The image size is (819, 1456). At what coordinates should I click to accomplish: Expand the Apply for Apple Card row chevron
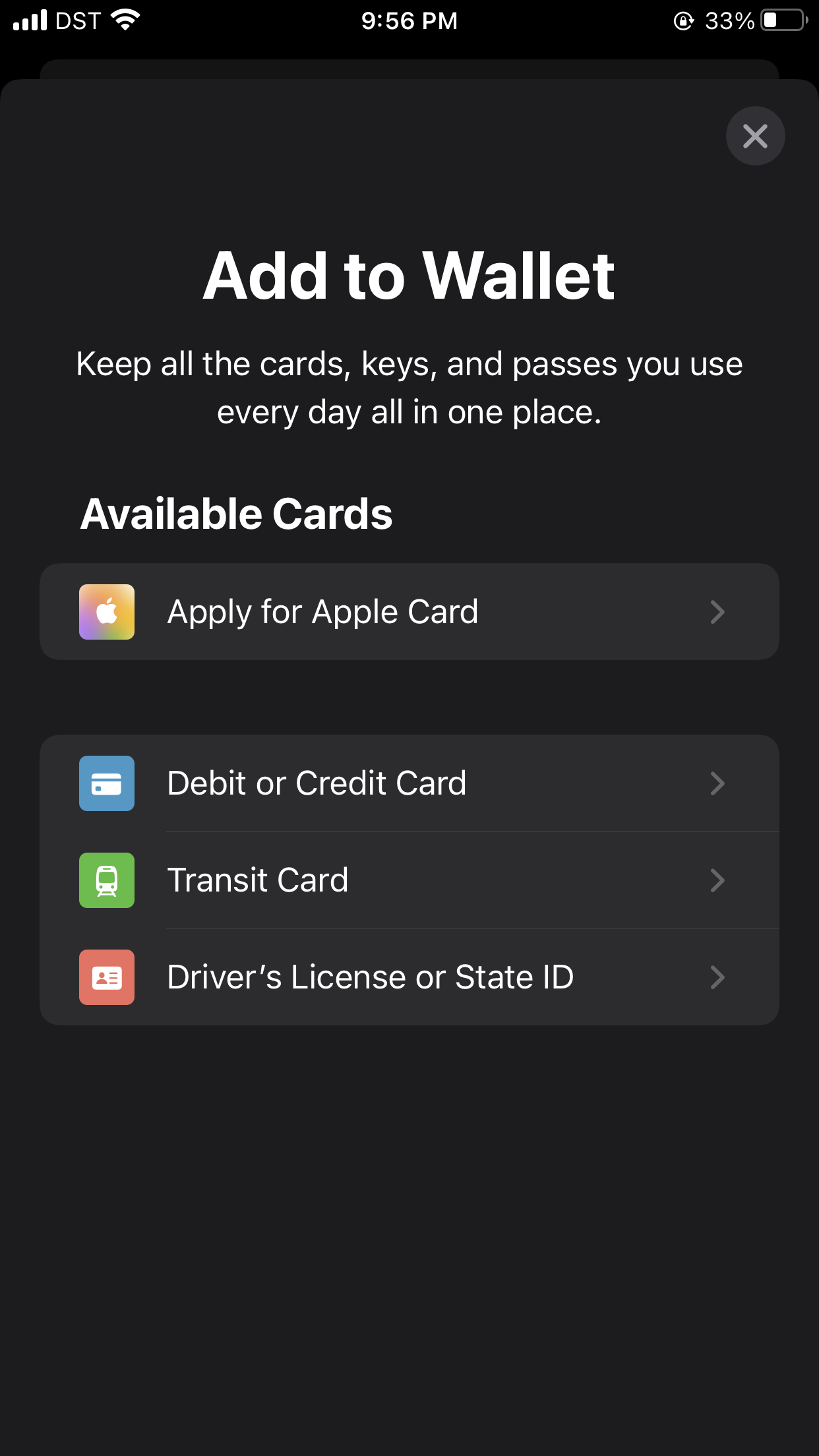pyautogui.click(x=718, y=611)
